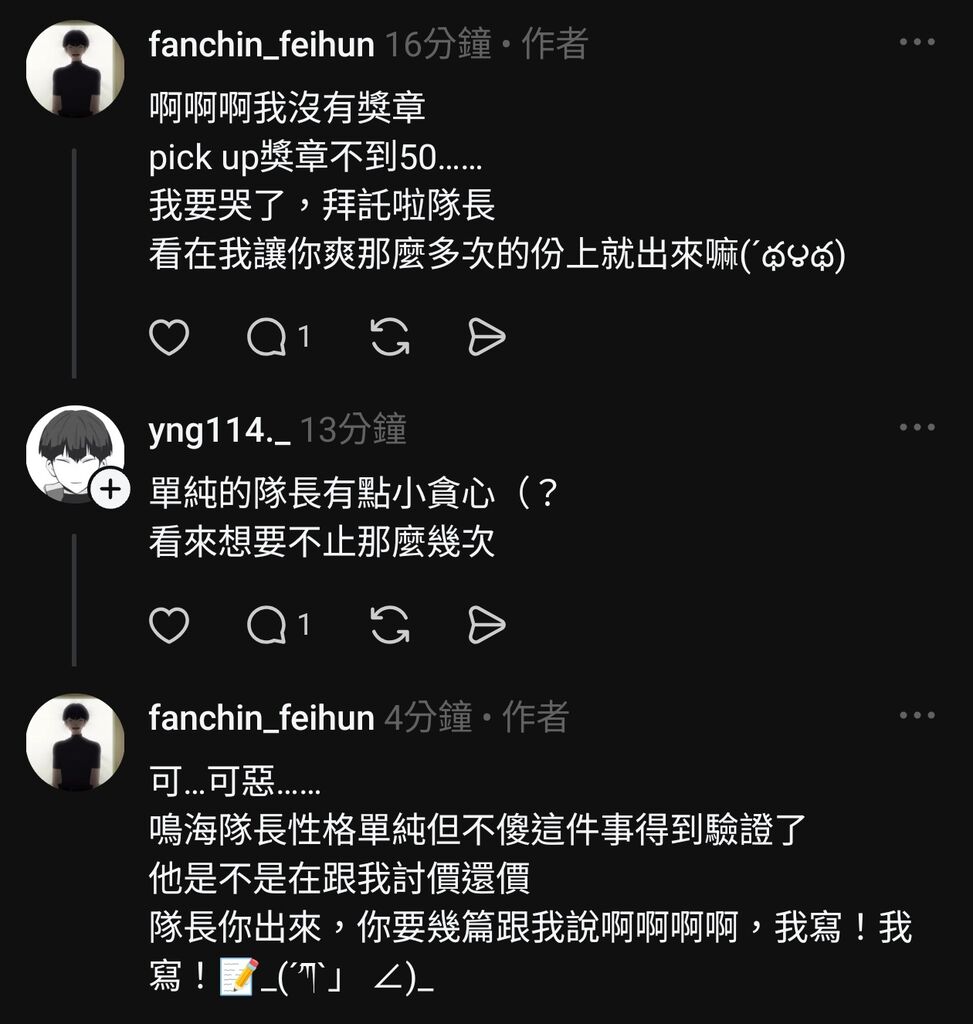Repost yng114._'s reply
Viewport: 973px width, 1024px height.
point(389,626)
